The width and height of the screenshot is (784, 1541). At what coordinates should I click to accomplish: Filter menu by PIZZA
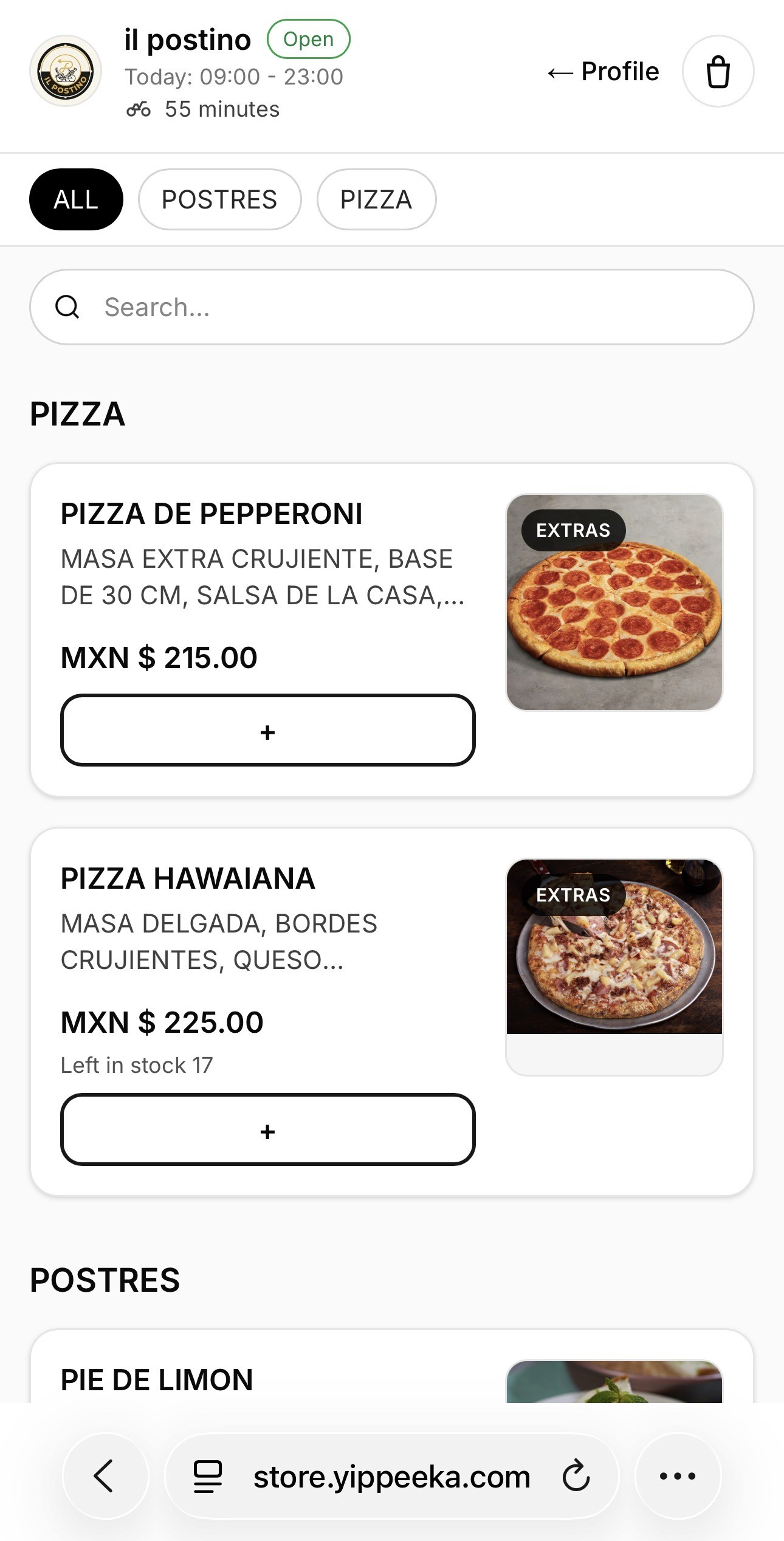(x=376, y=199)
